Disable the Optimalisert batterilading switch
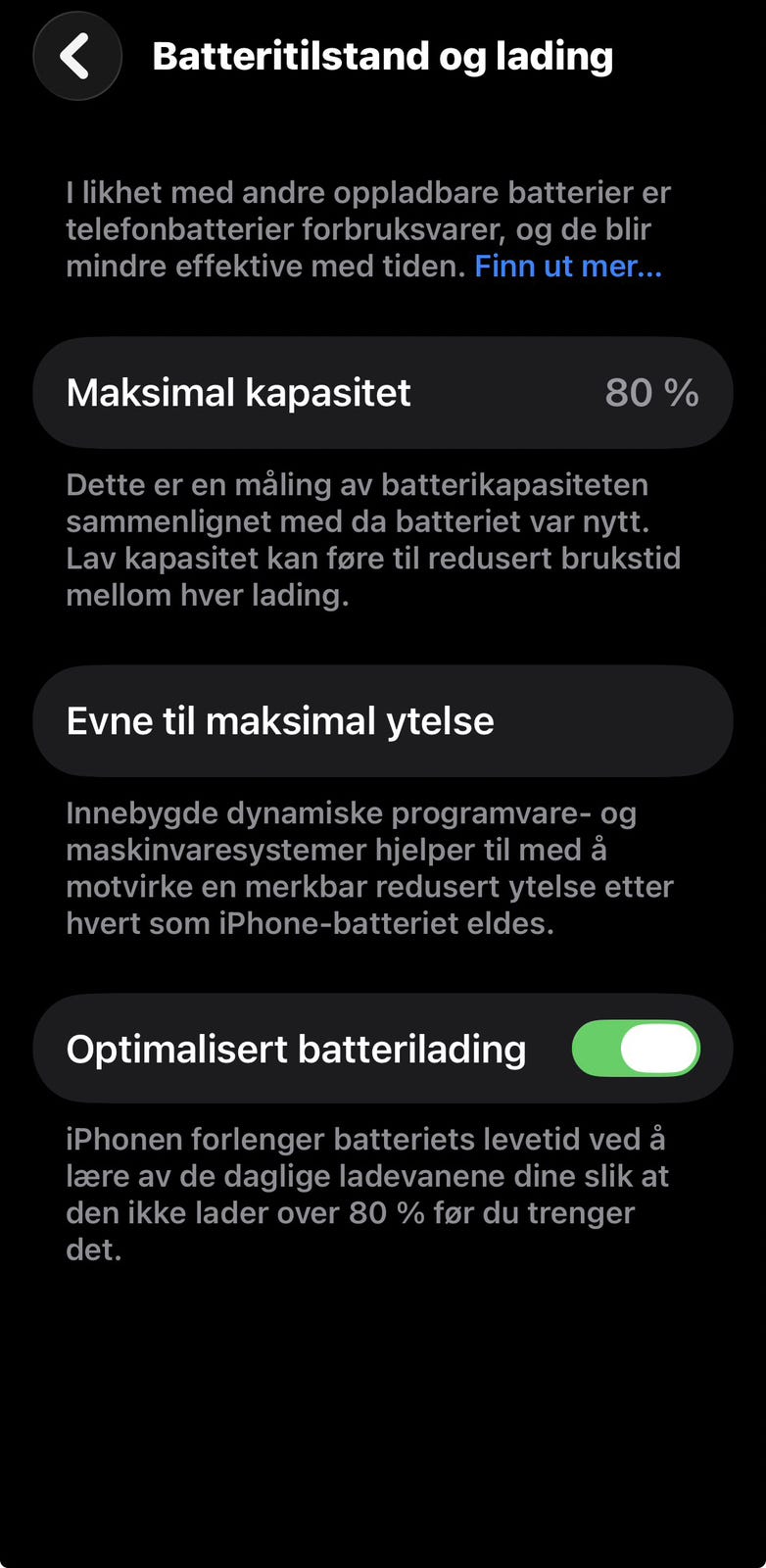The image size is (766, 1568). [636, 1049]
